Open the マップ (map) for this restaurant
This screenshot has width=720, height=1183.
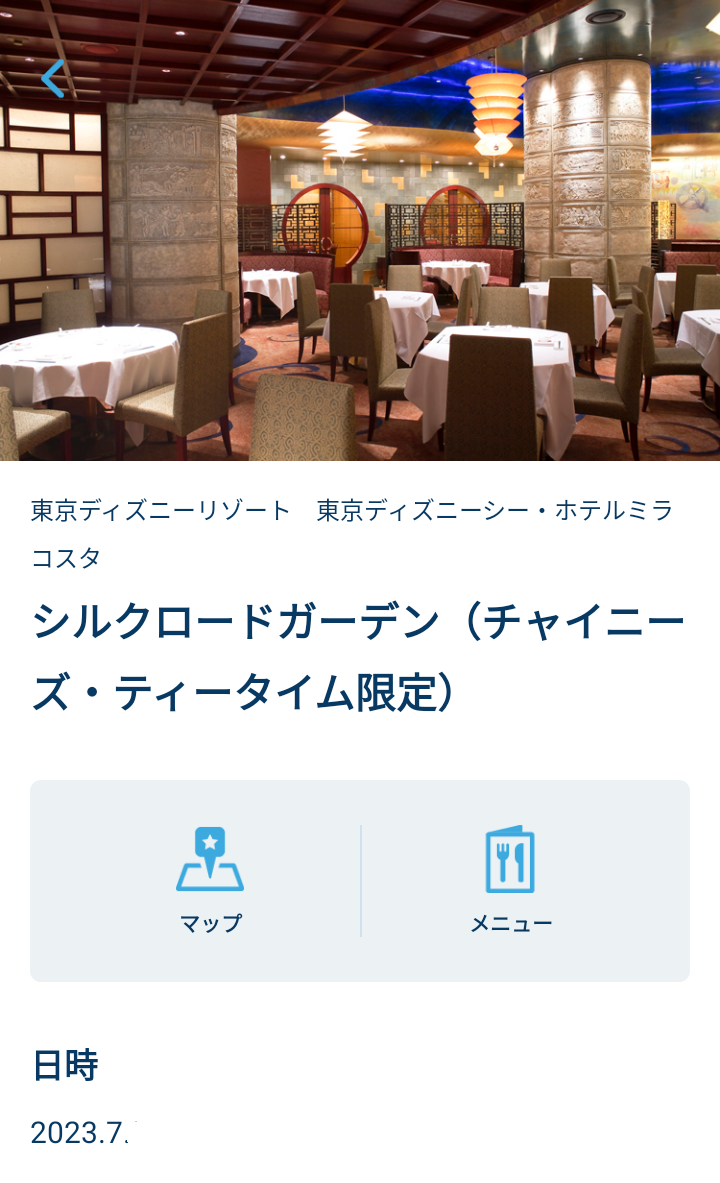click(x=210, y=879)
